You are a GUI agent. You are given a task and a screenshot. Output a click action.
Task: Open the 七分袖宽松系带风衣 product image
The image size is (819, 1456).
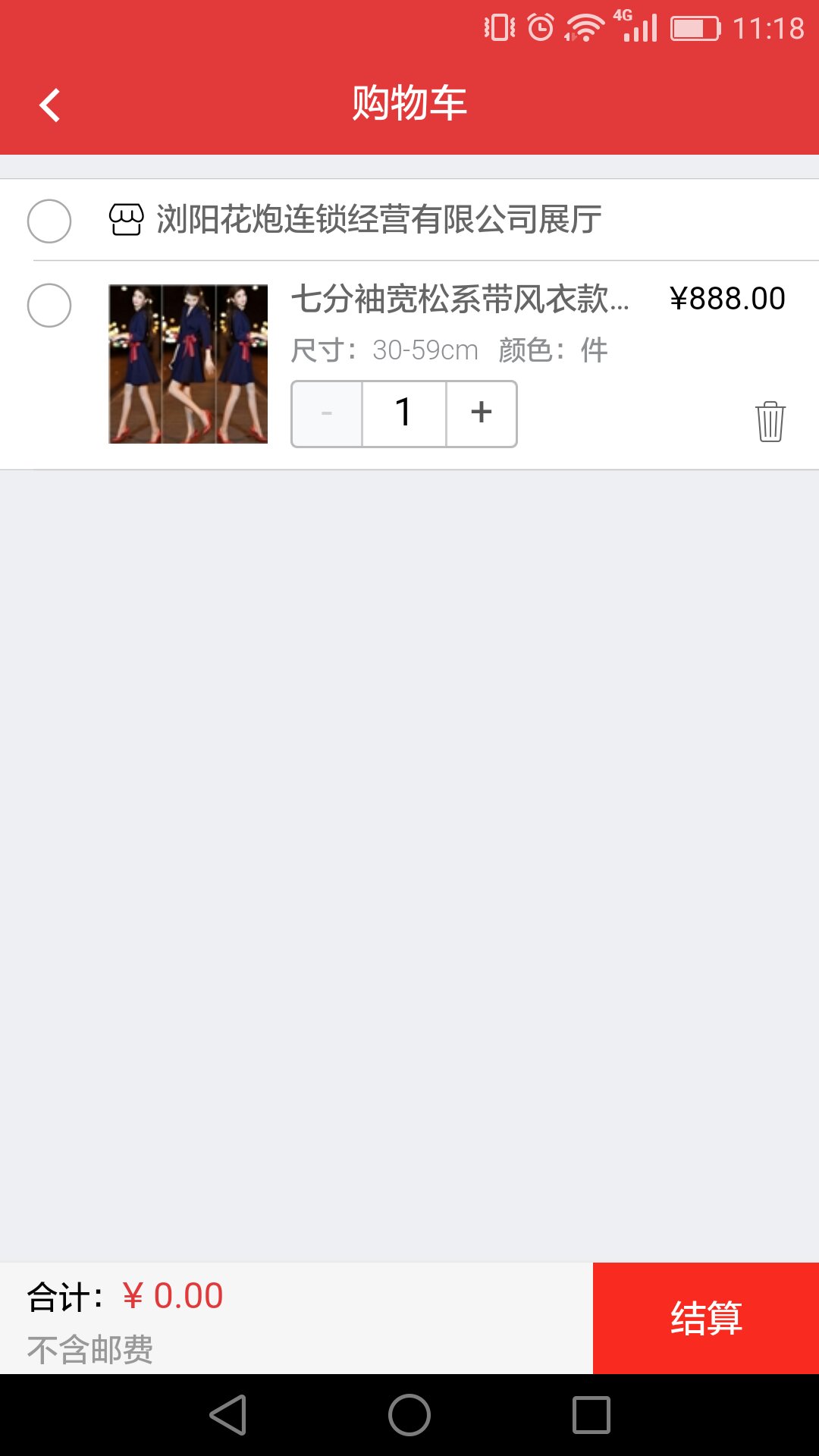coord(188,364)
